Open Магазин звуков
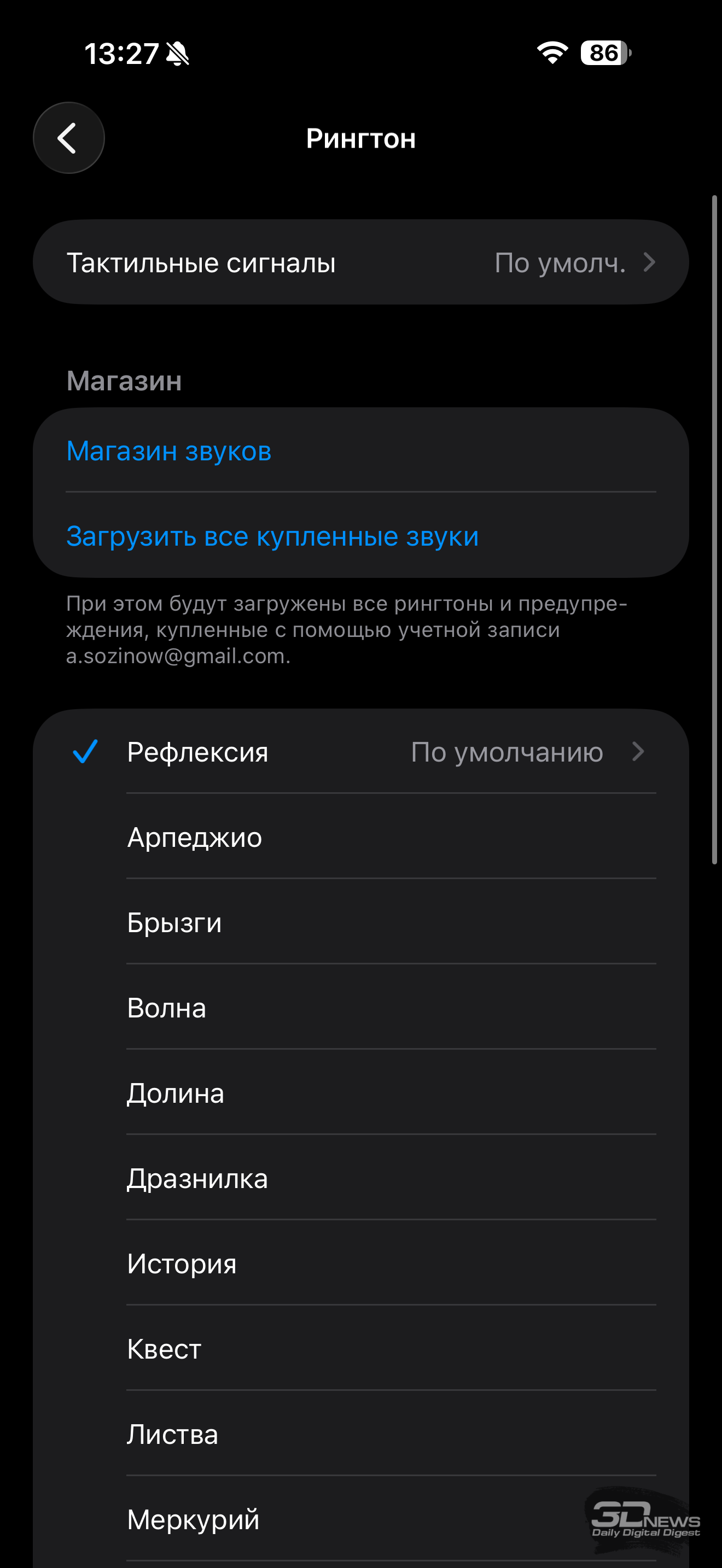The image size is (722, 1568). point(169,451)
